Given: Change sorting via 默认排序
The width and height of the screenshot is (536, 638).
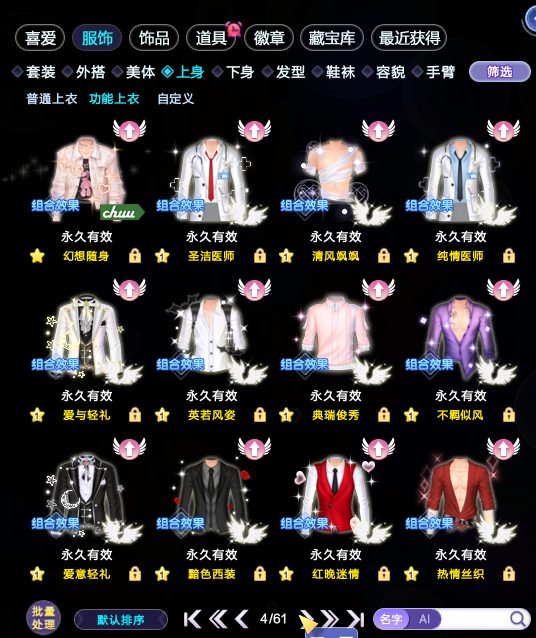Looking at the screenshot, I should point(121,620).
